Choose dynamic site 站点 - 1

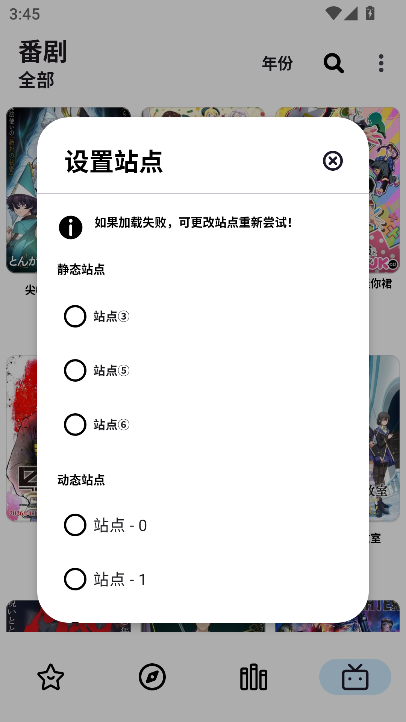pos(75,579)
